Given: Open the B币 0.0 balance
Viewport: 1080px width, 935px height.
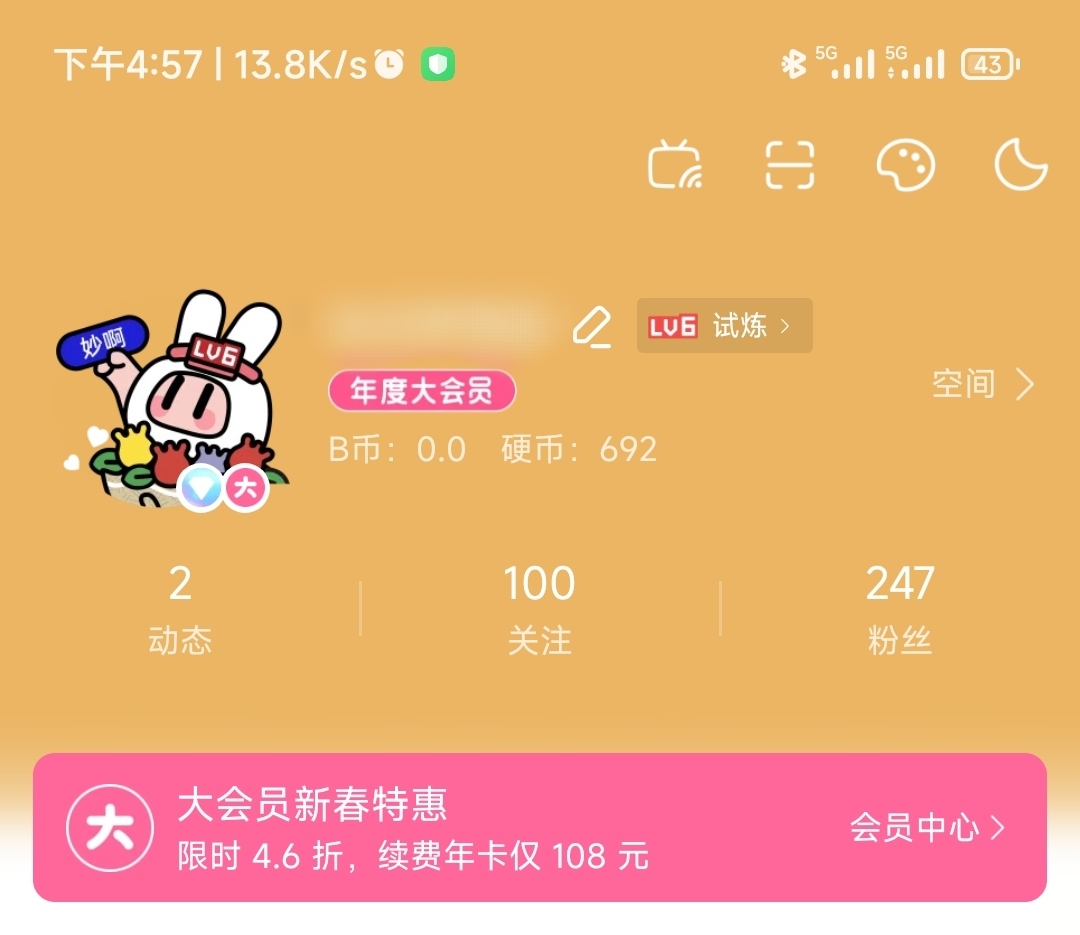Looking at the screenshot, I should [397, 450].
